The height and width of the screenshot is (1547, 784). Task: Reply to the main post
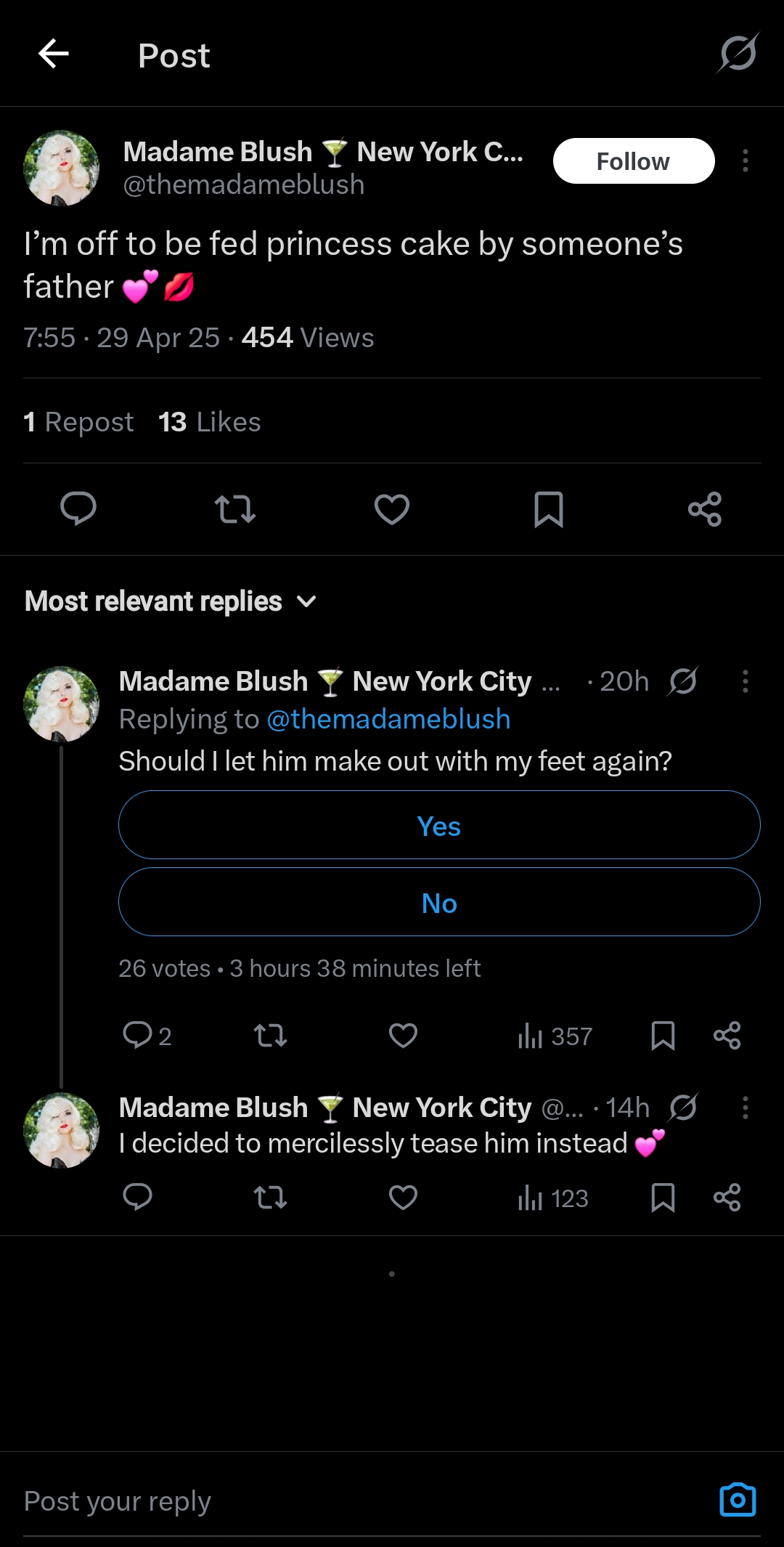click(x=78, y=508)
